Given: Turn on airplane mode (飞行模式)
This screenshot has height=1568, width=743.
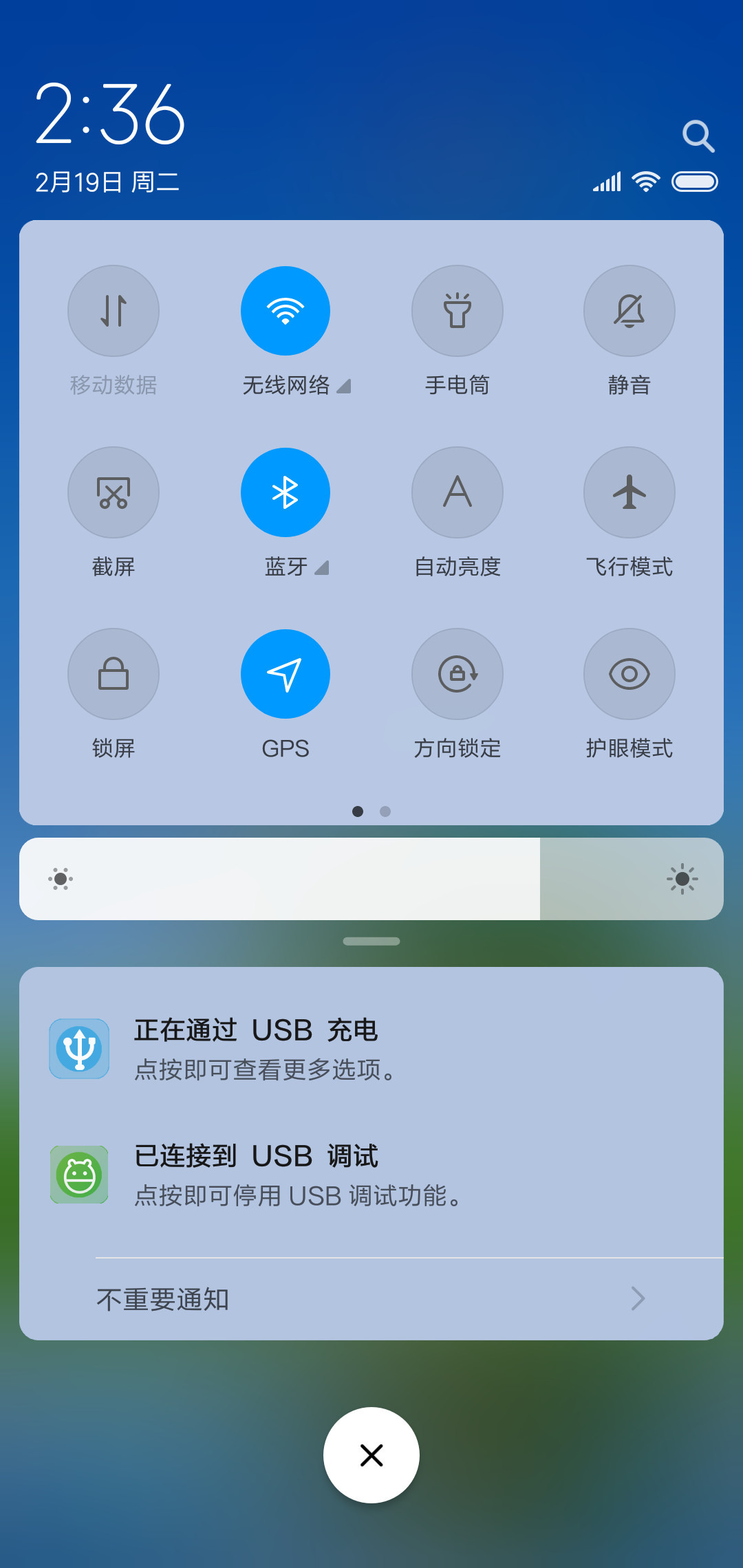Looking at the screenshot, I should click(x=629, y=492).
